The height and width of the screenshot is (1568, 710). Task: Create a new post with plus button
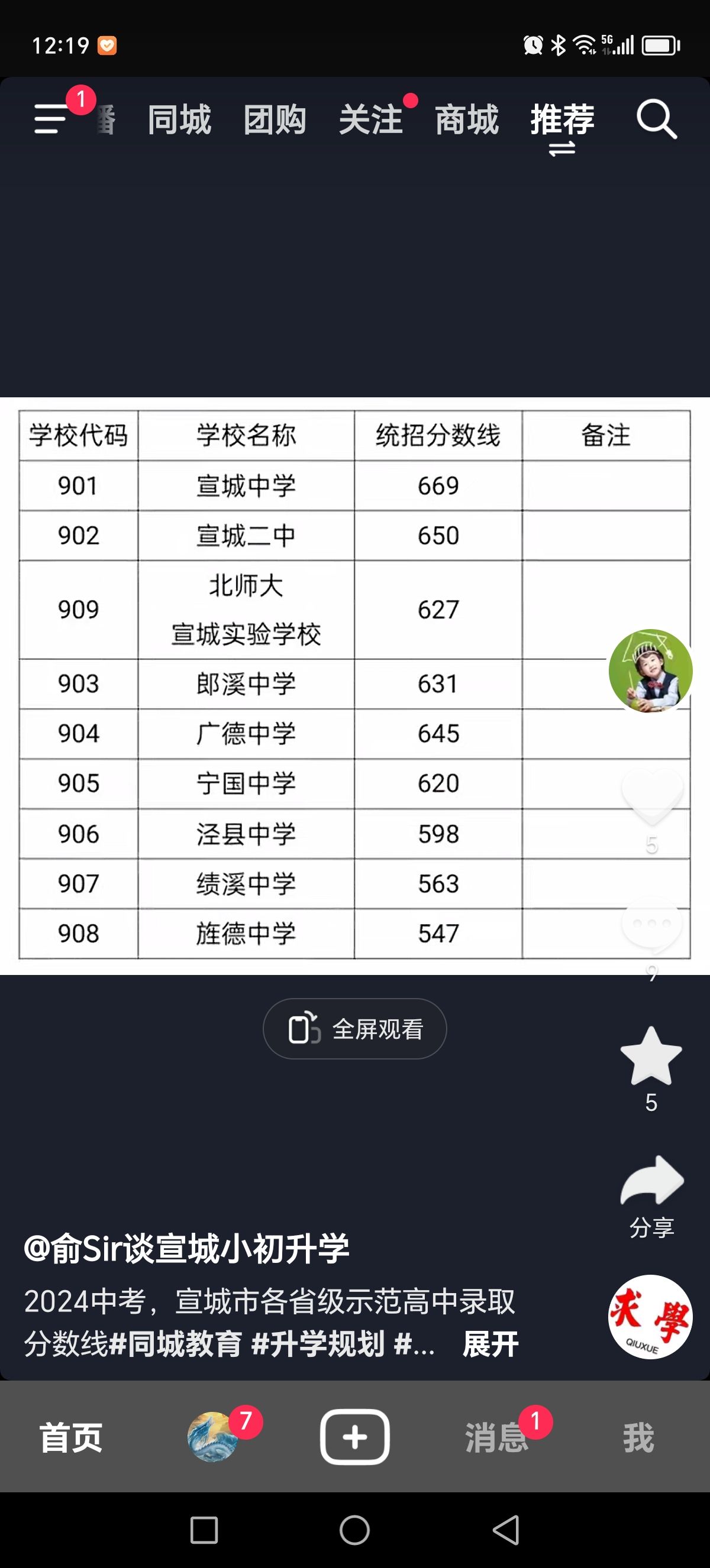coord(355,1437)
